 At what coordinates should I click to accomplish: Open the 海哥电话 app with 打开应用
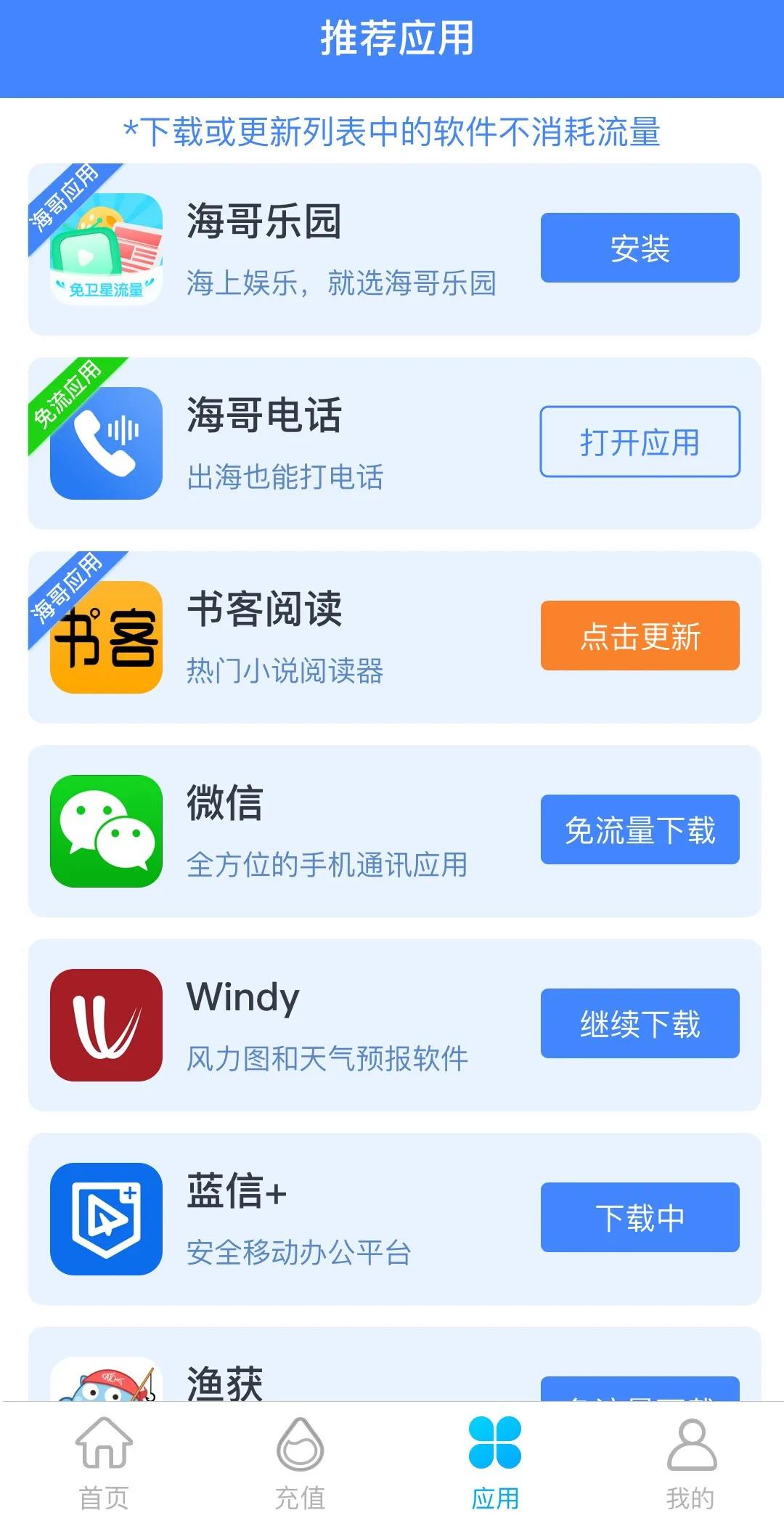tap(640, 442)
